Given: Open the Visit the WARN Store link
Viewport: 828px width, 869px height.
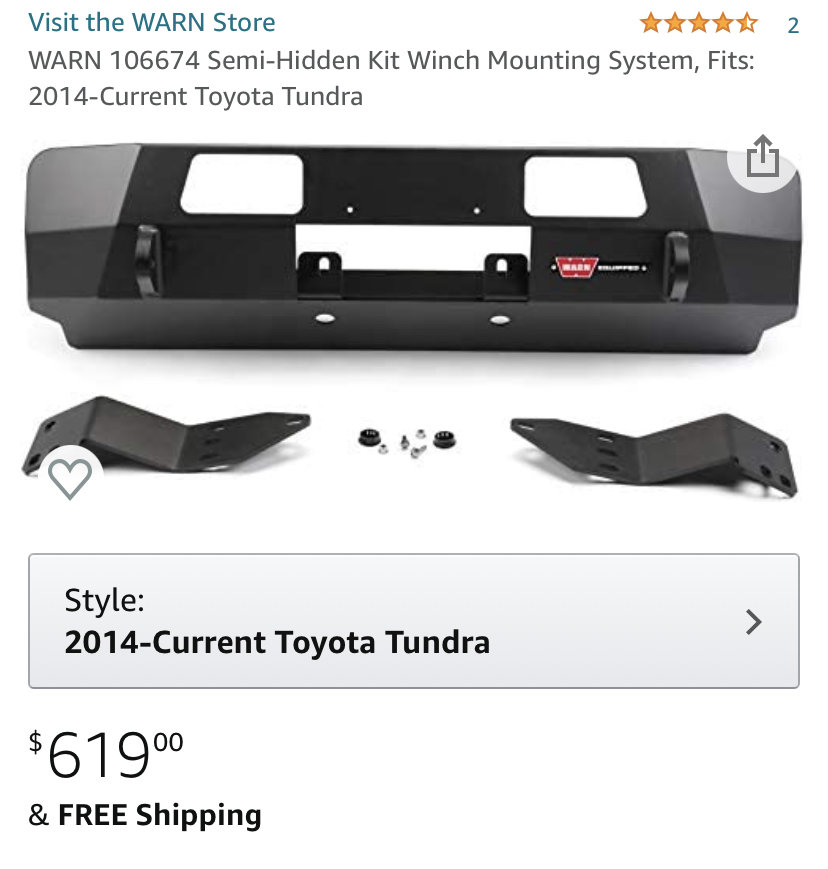Looking at the screenshot, I should coord(152,22).
